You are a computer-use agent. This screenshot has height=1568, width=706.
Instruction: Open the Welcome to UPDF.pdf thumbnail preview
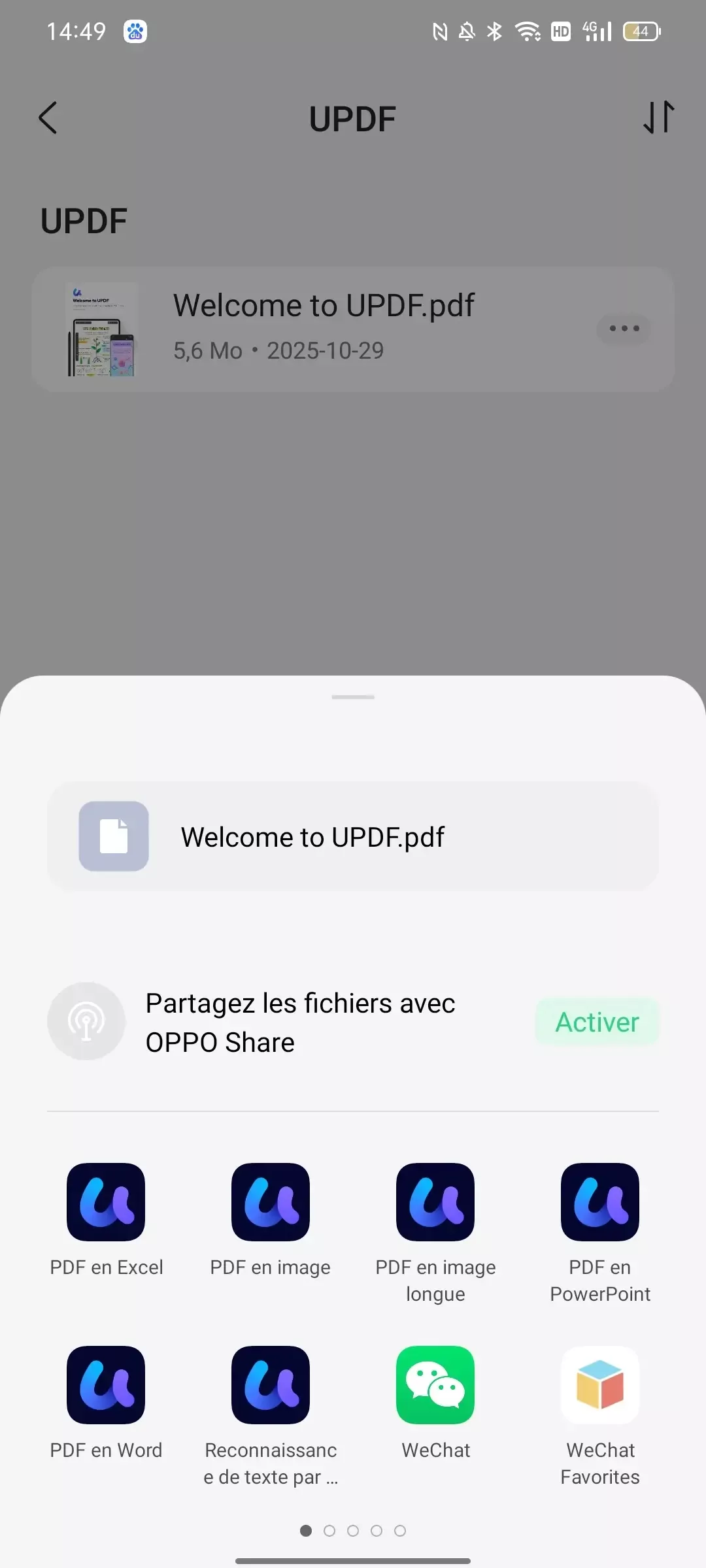101,329
